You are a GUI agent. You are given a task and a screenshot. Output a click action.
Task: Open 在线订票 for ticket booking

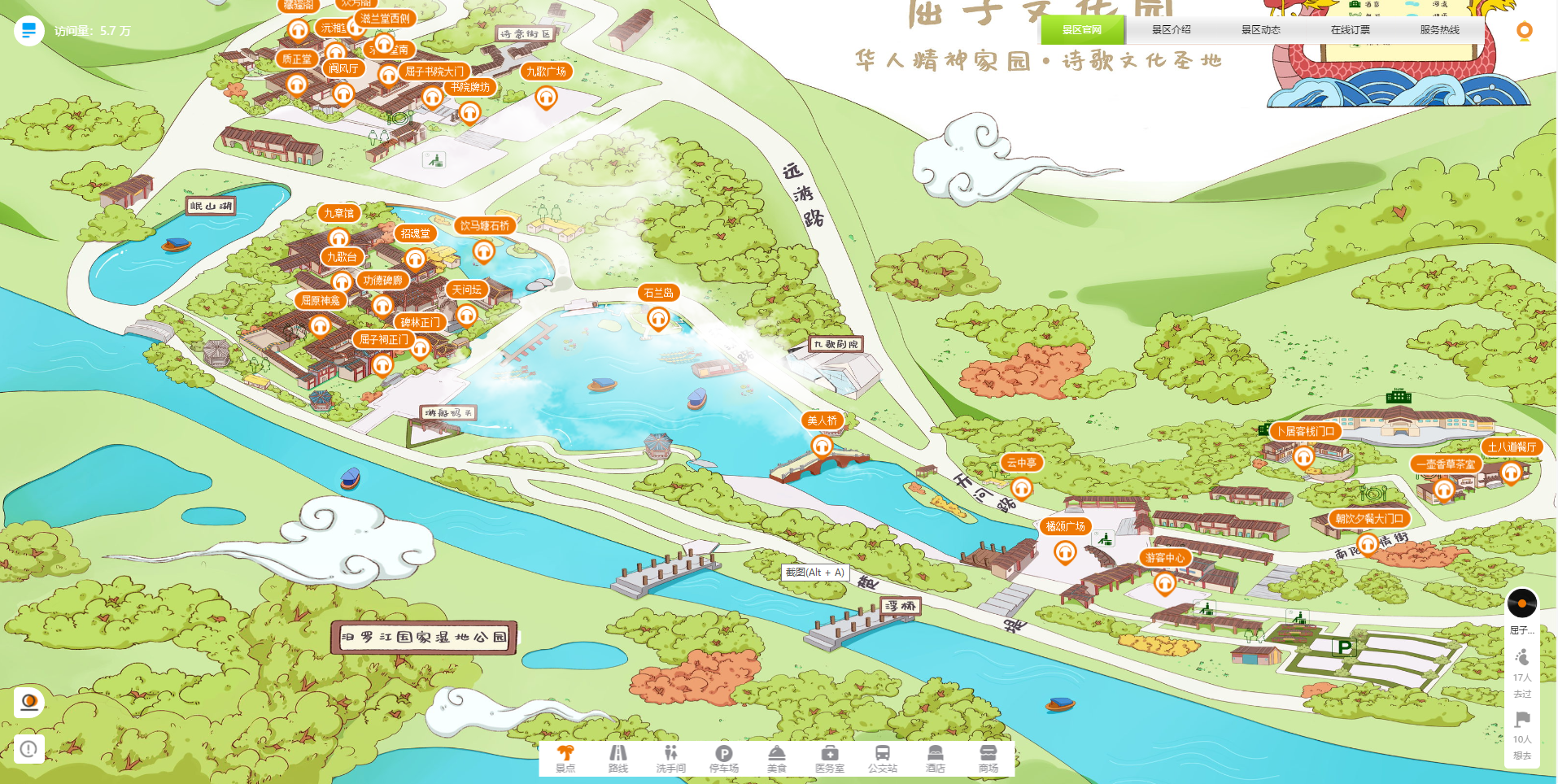1350,30
